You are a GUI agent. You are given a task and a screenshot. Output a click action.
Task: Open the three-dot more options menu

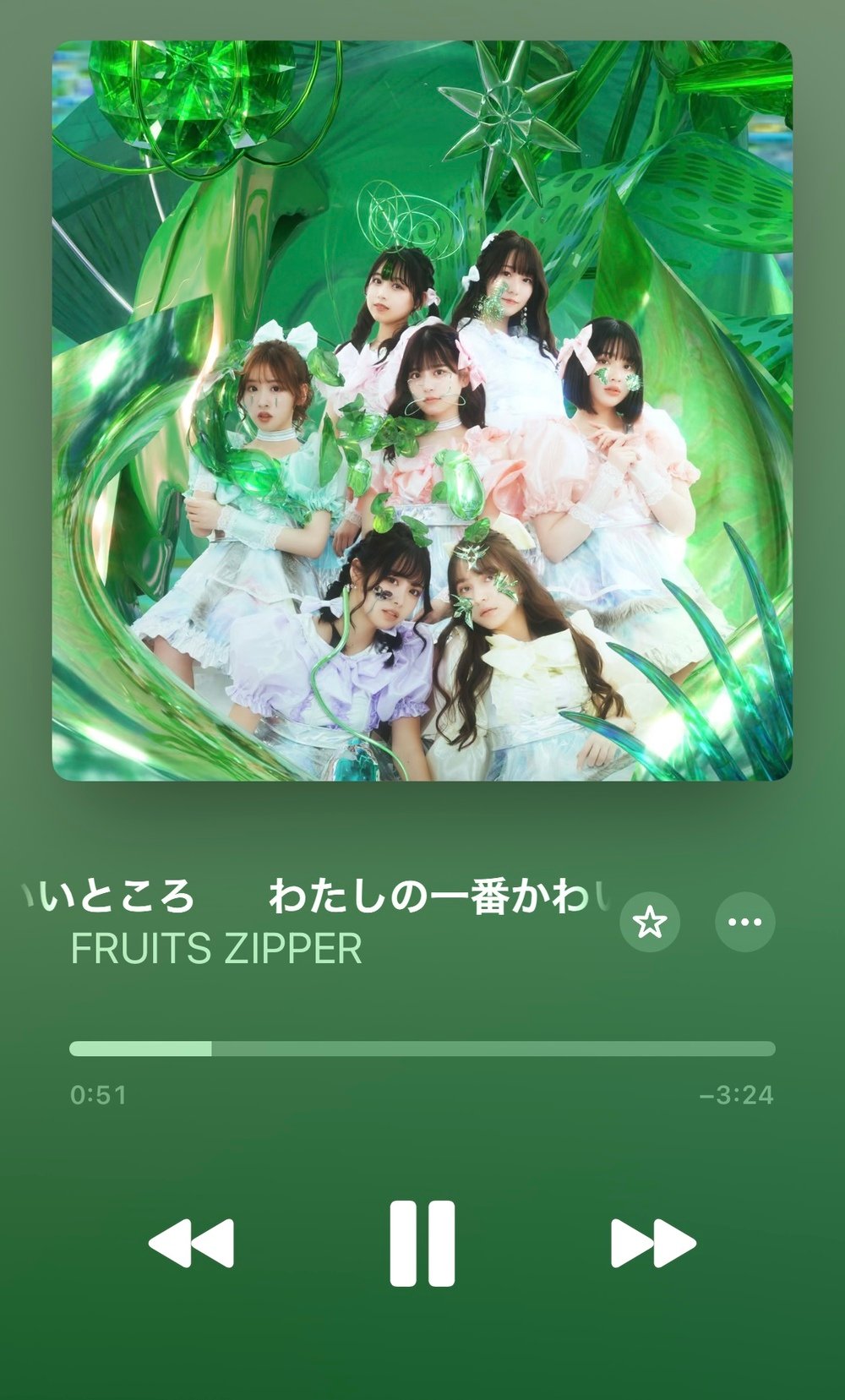744,922
